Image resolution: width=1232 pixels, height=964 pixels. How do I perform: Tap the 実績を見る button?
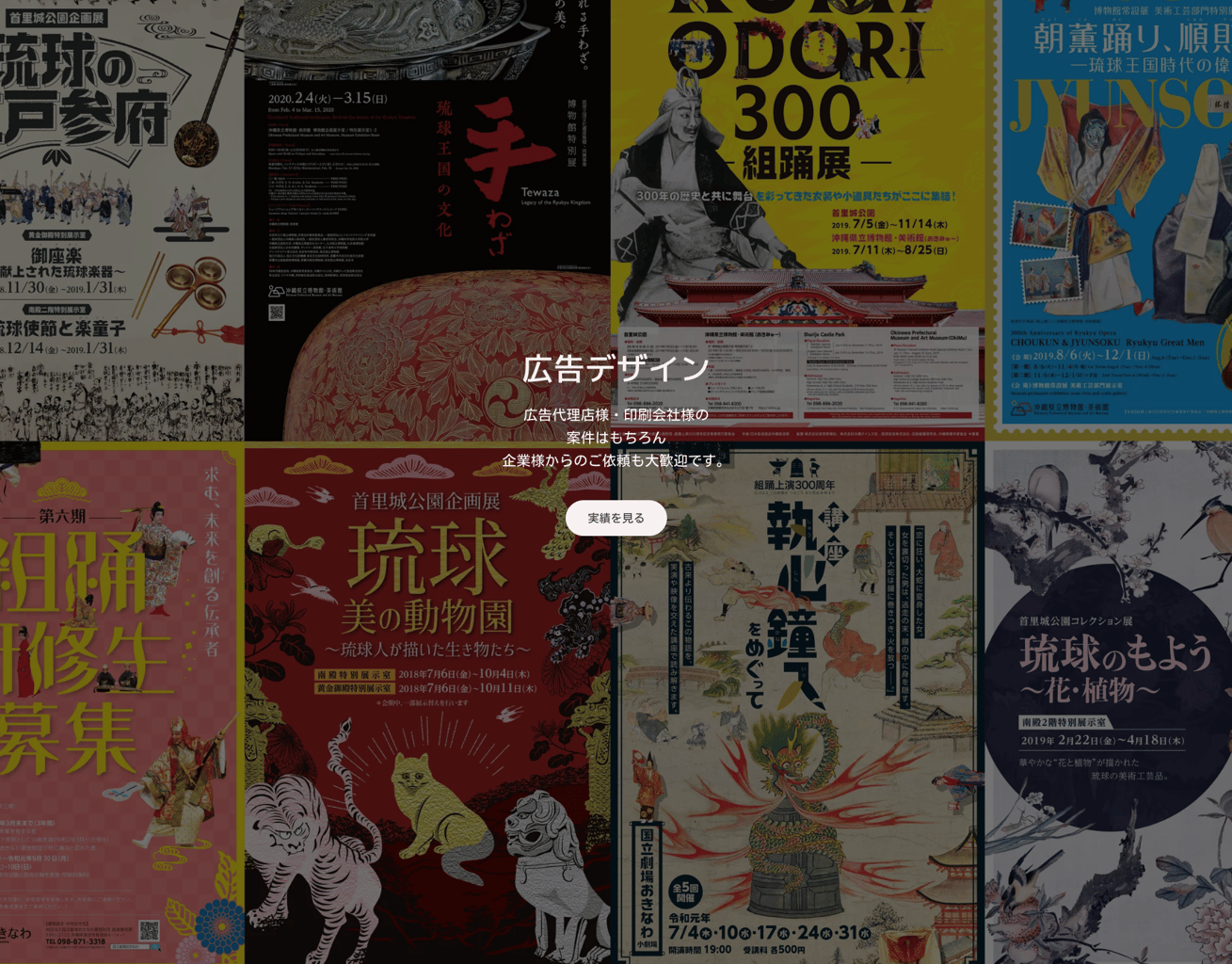[x=616, y=518]
